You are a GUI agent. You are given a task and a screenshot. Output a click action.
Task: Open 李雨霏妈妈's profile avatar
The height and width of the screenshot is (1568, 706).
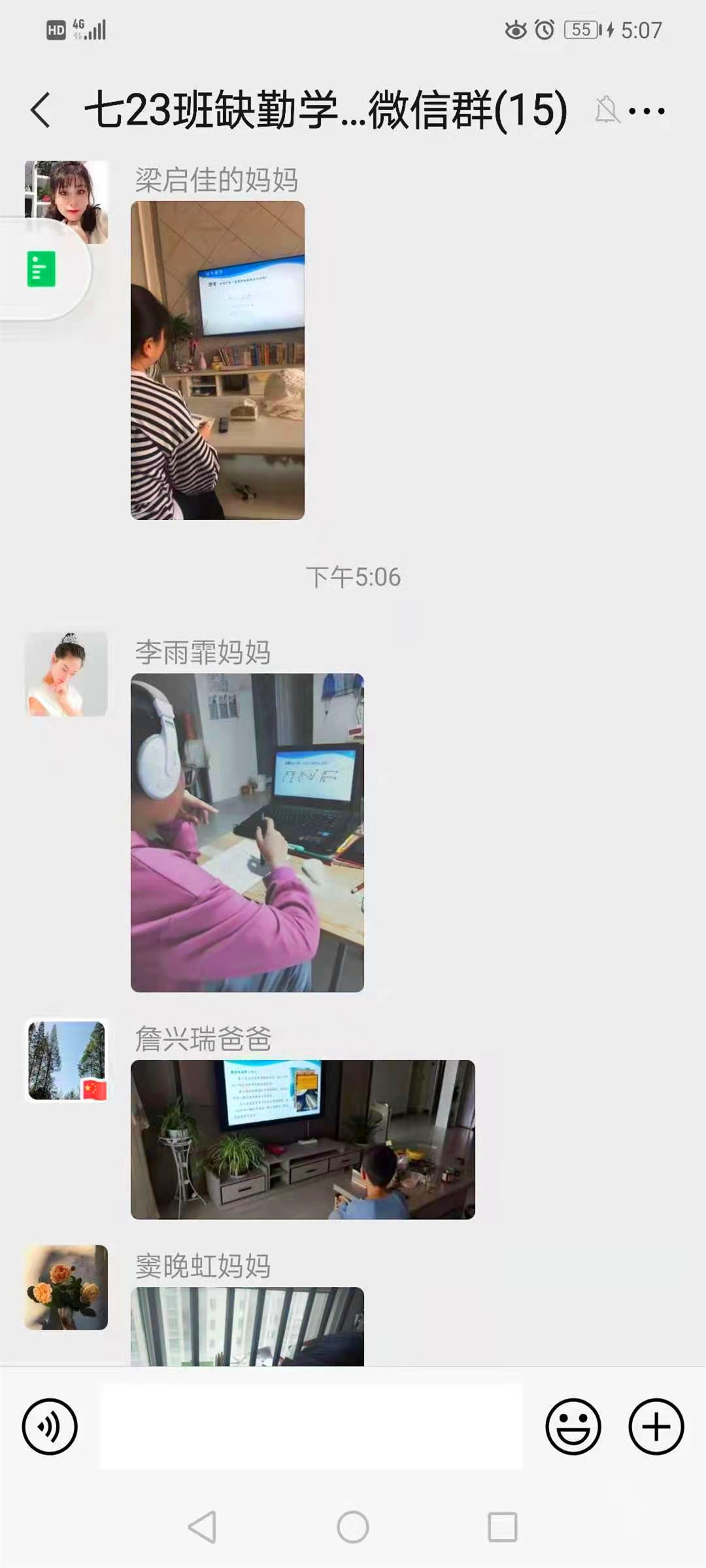(x=66, y=674)
